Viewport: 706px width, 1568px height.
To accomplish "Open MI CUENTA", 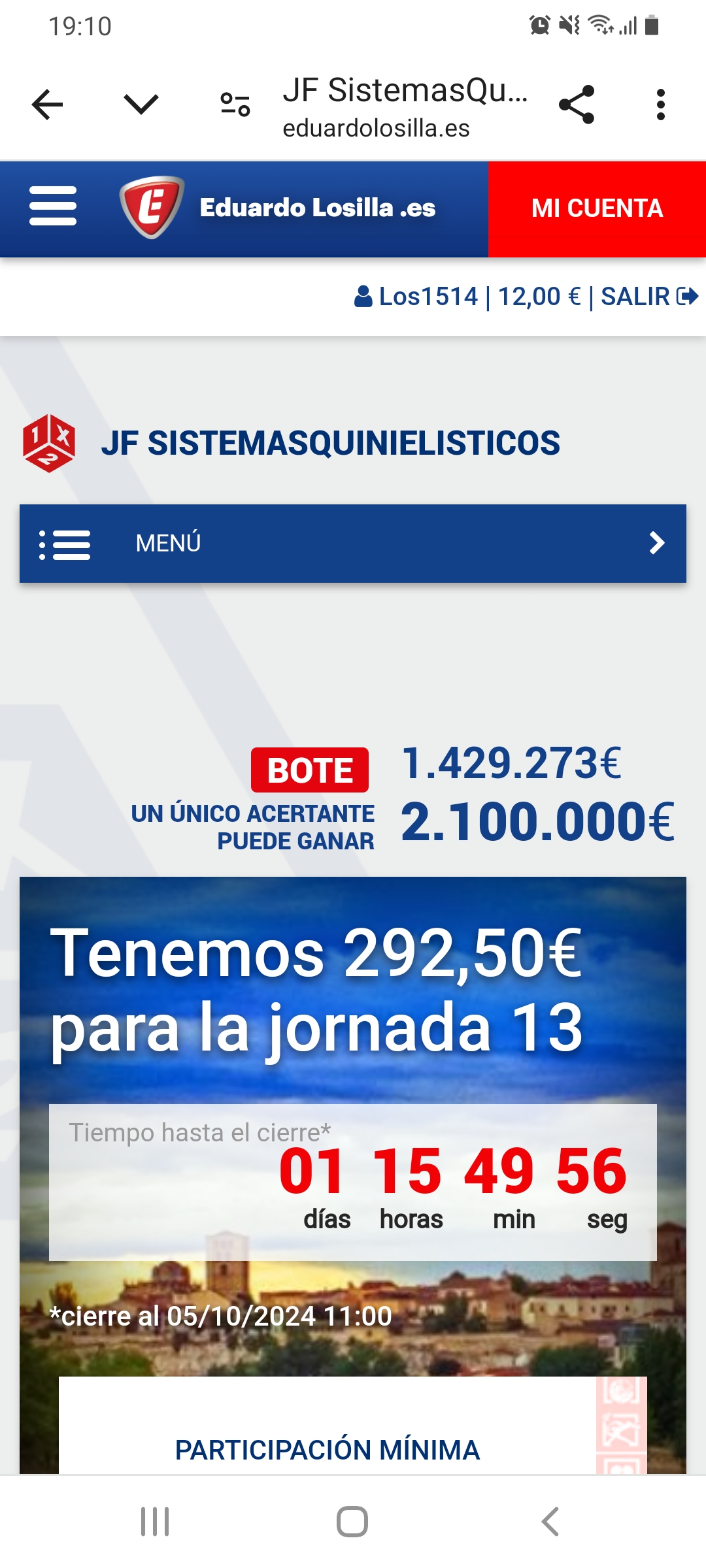I will coord(597,209).
